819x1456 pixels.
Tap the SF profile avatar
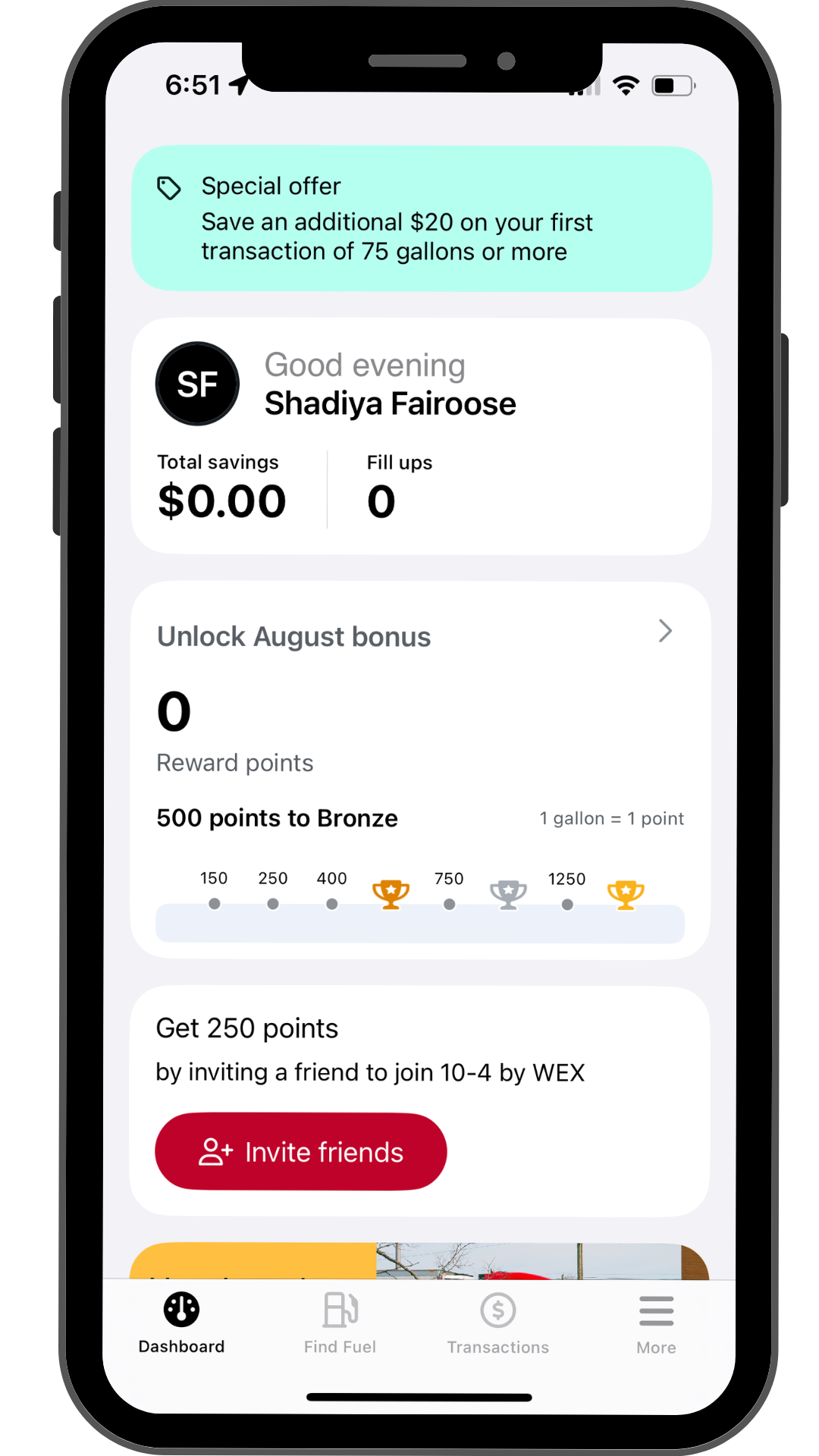(x=197, y=384)
